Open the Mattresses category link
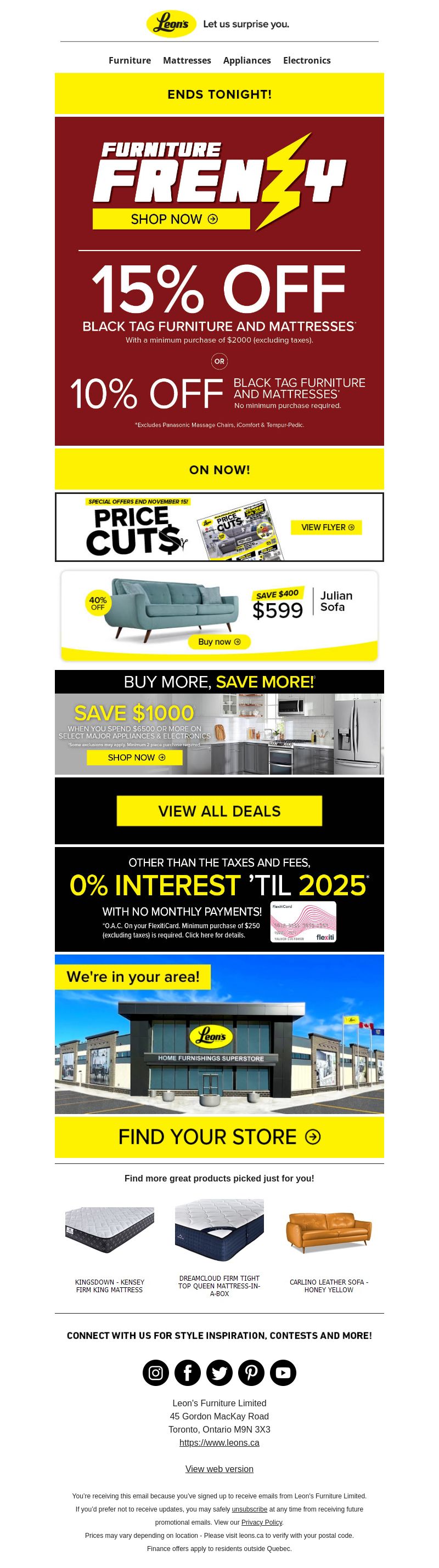The image size is (439, 1568). [x=187, y=60]
